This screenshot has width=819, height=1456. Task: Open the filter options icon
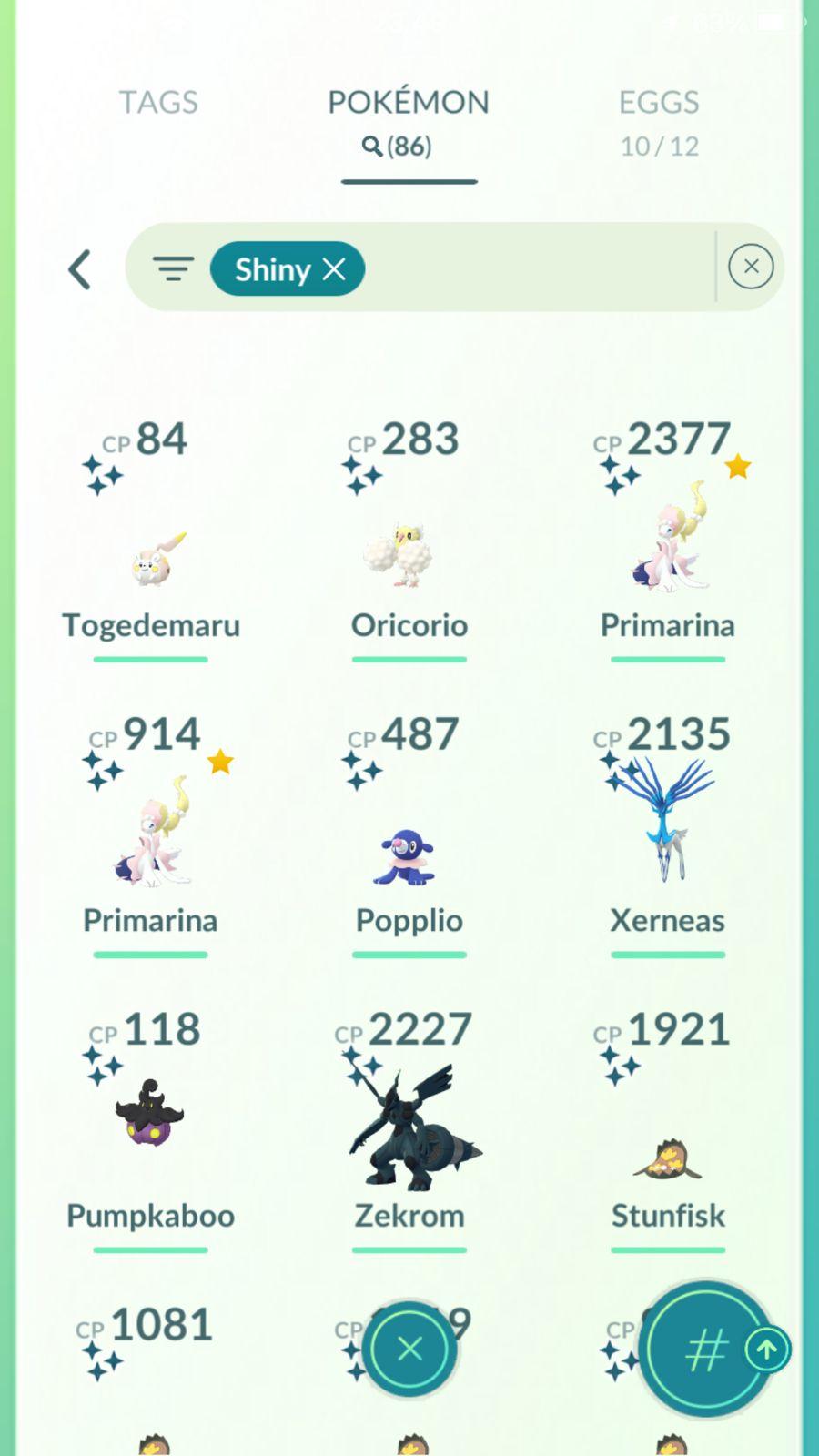pyautogui.click(x=173, y=268)
